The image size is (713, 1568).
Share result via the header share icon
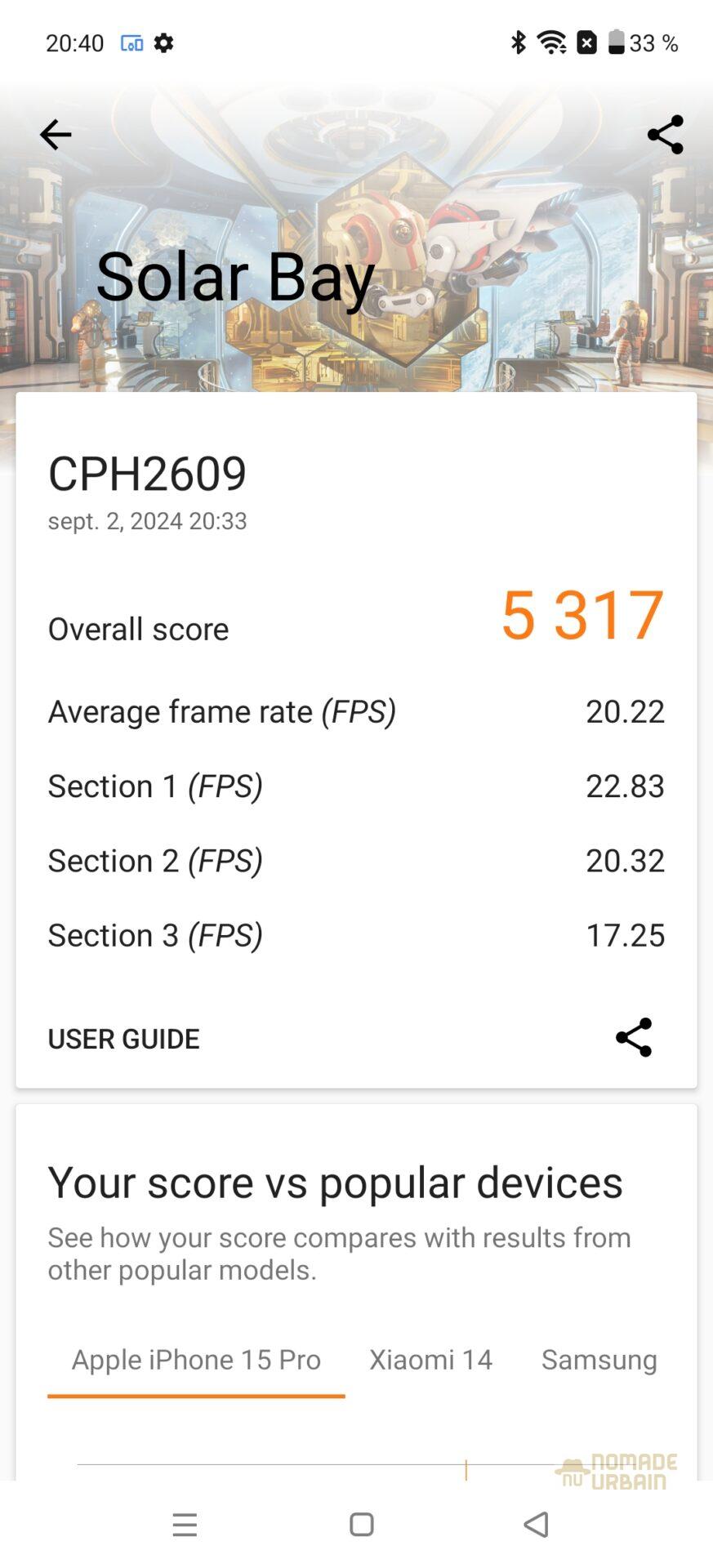coord(665,135)
